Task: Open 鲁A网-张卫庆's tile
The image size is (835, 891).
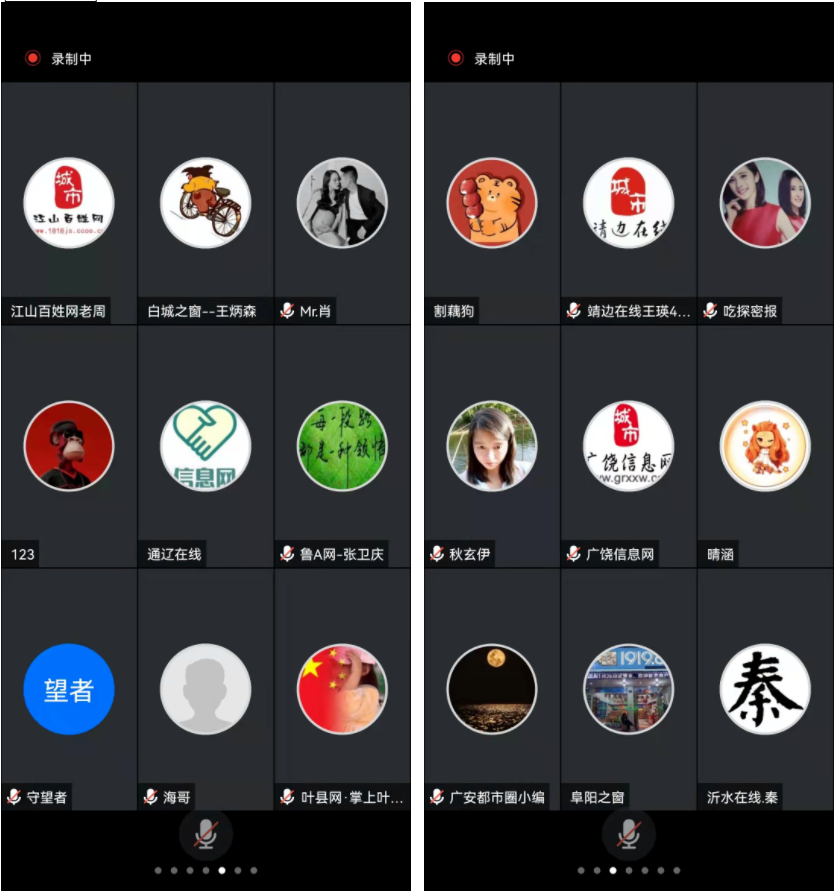Action: point(342,446)
